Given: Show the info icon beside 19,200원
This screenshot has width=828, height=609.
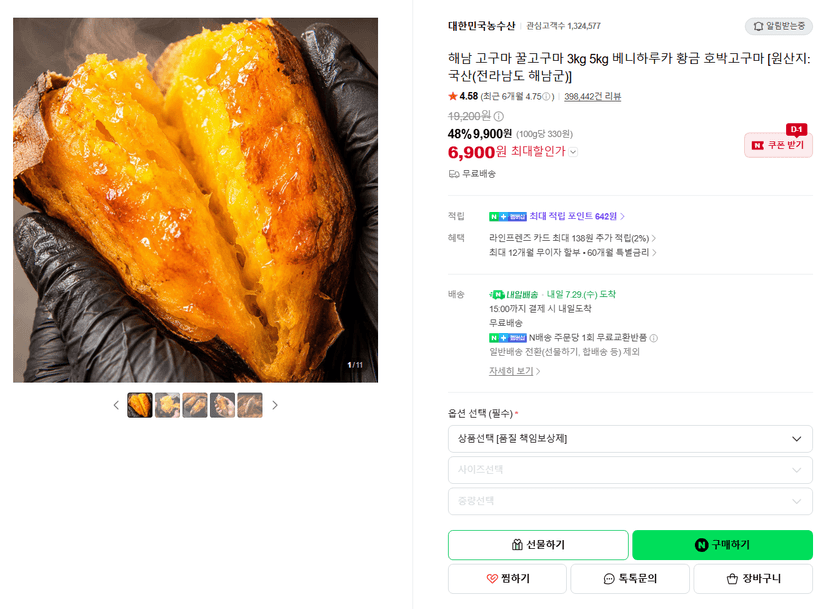Looking at the screenshot, I should coord(498,116).
